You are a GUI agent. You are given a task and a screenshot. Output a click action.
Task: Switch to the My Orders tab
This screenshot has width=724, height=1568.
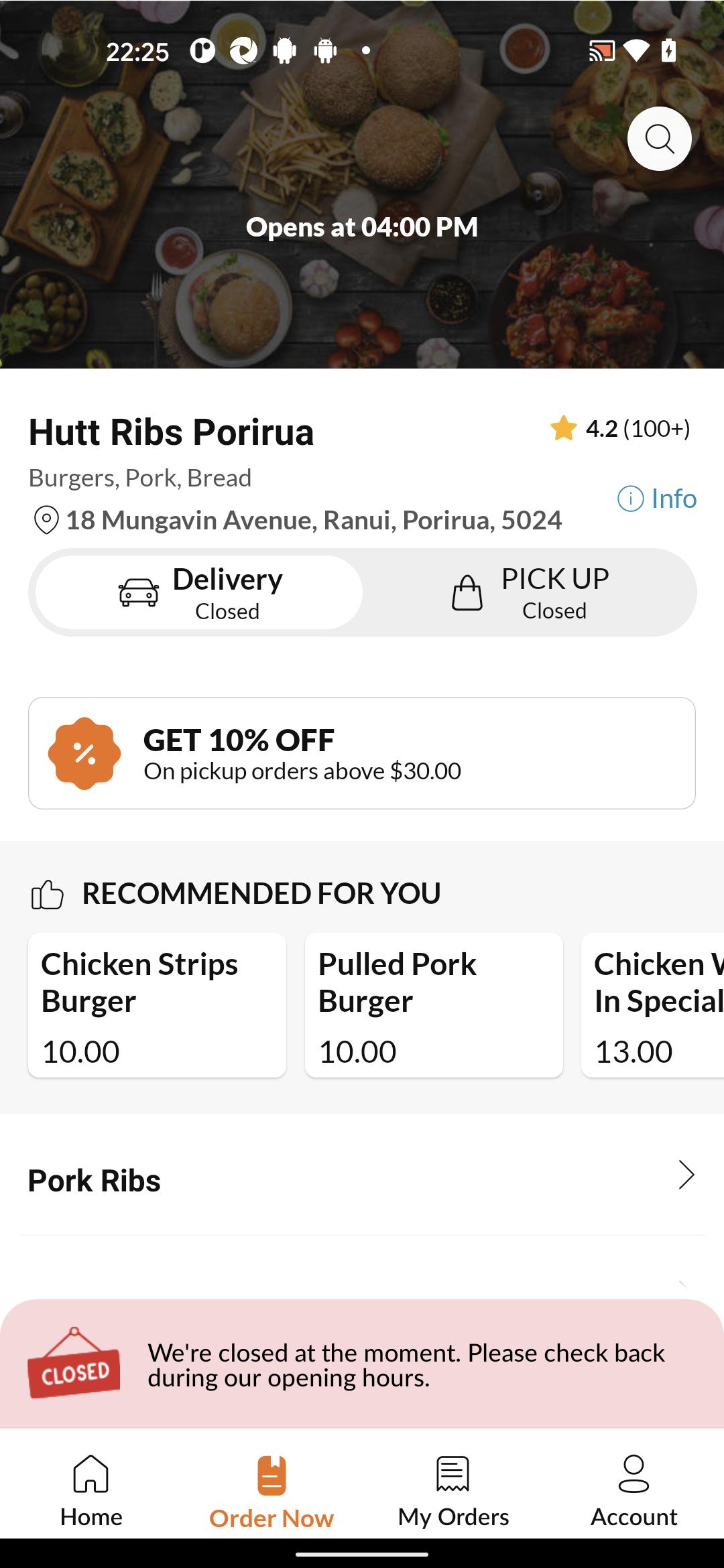[453, 1490]
